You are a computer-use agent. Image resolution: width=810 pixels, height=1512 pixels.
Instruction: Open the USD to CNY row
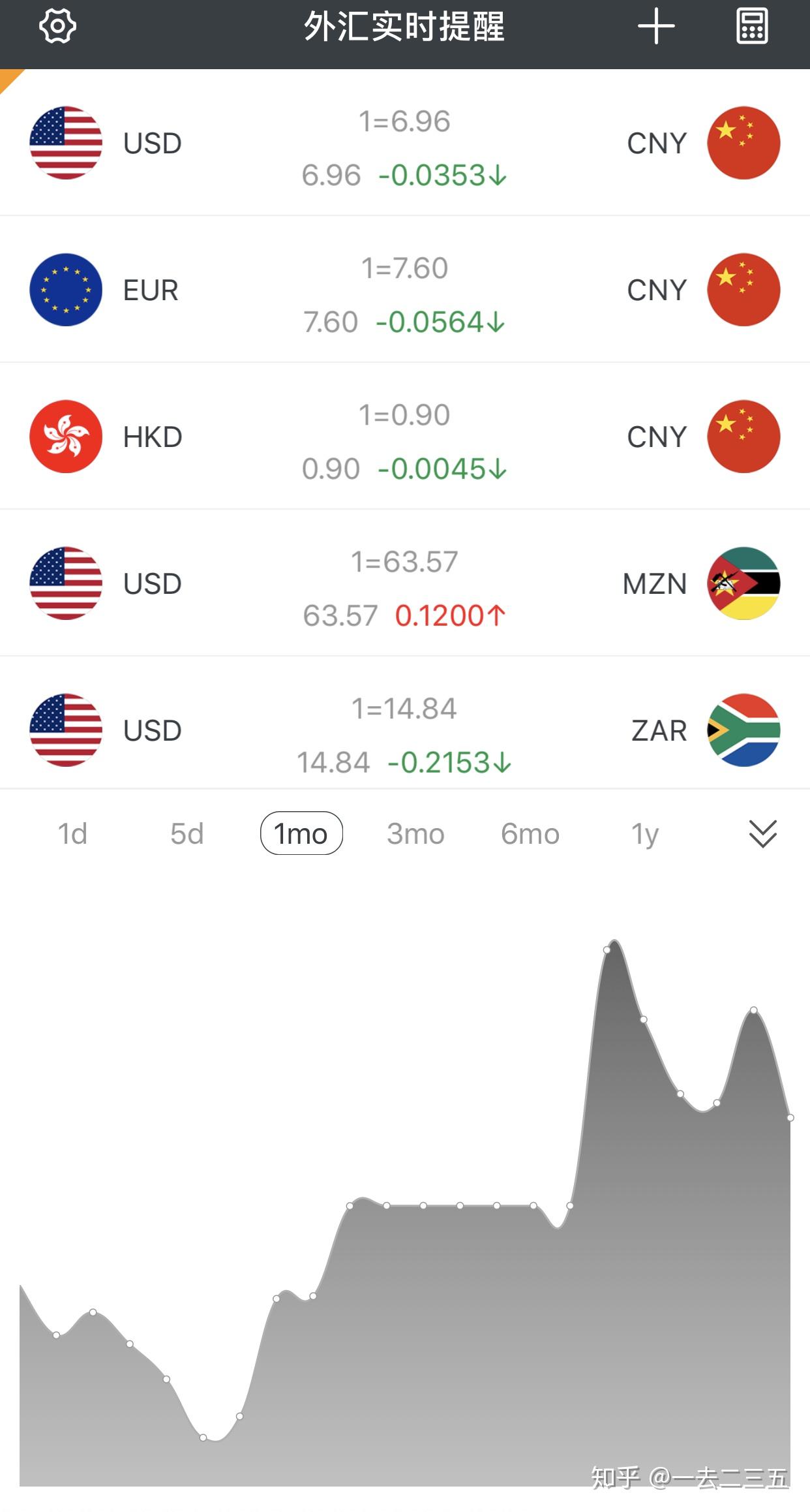(x=405, y=142)
